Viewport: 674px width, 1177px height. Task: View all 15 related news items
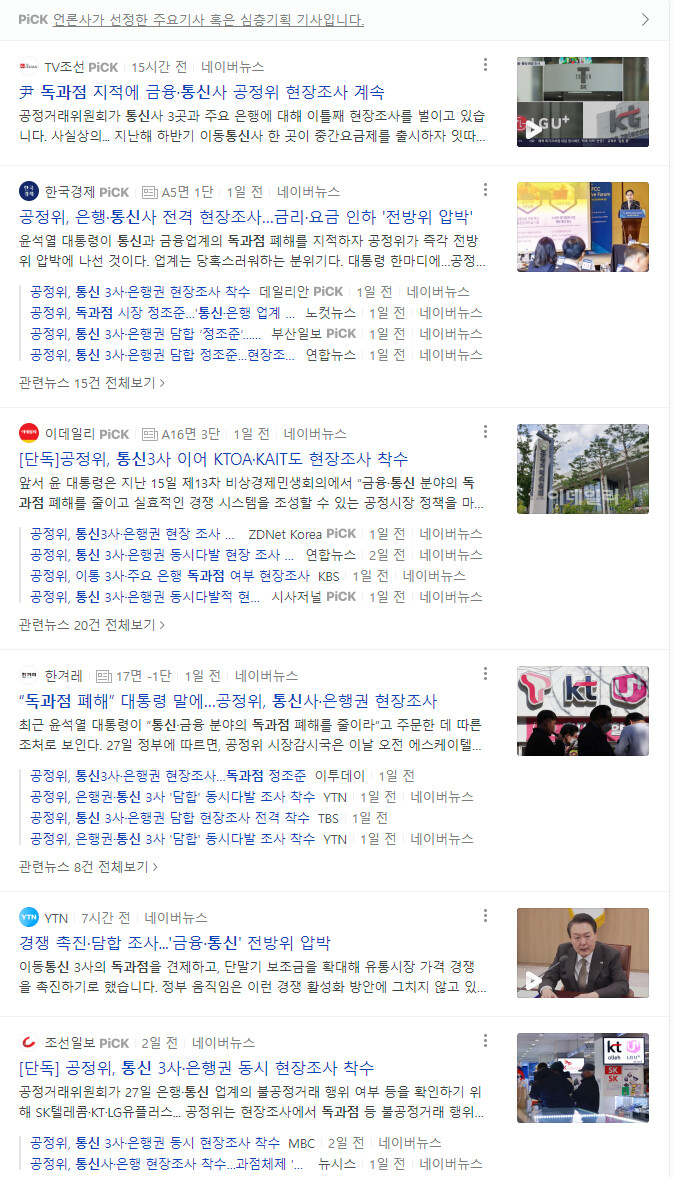tap(92, 382)
